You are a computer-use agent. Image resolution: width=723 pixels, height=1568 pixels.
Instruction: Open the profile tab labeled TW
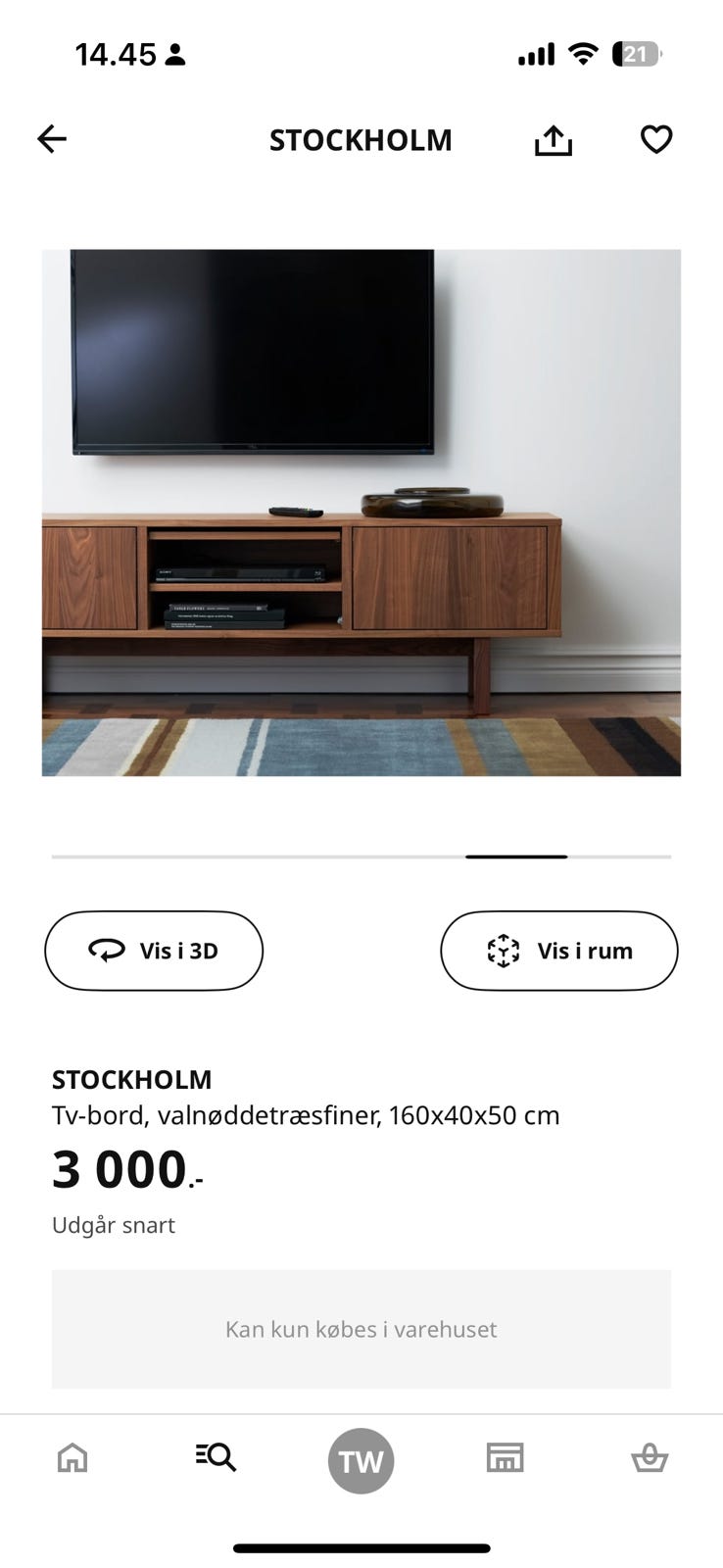361,1460
